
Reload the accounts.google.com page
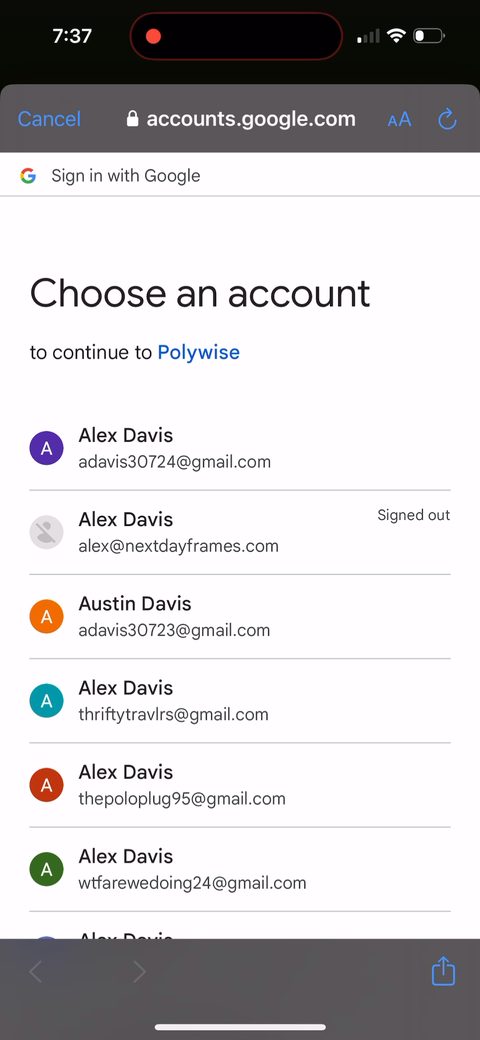click(448, 119)
